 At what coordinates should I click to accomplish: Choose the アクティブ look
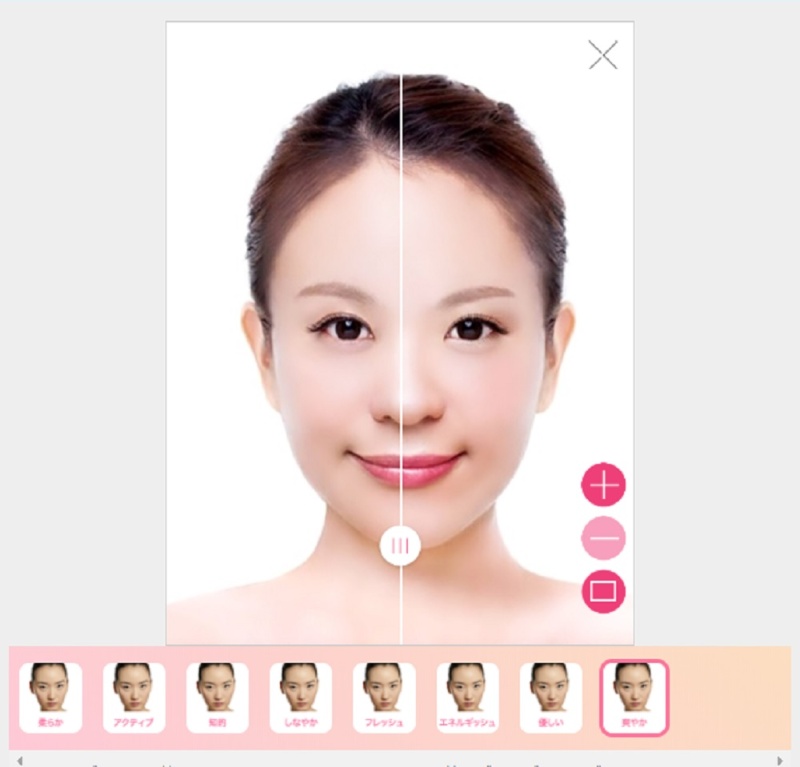coord(134,697)
